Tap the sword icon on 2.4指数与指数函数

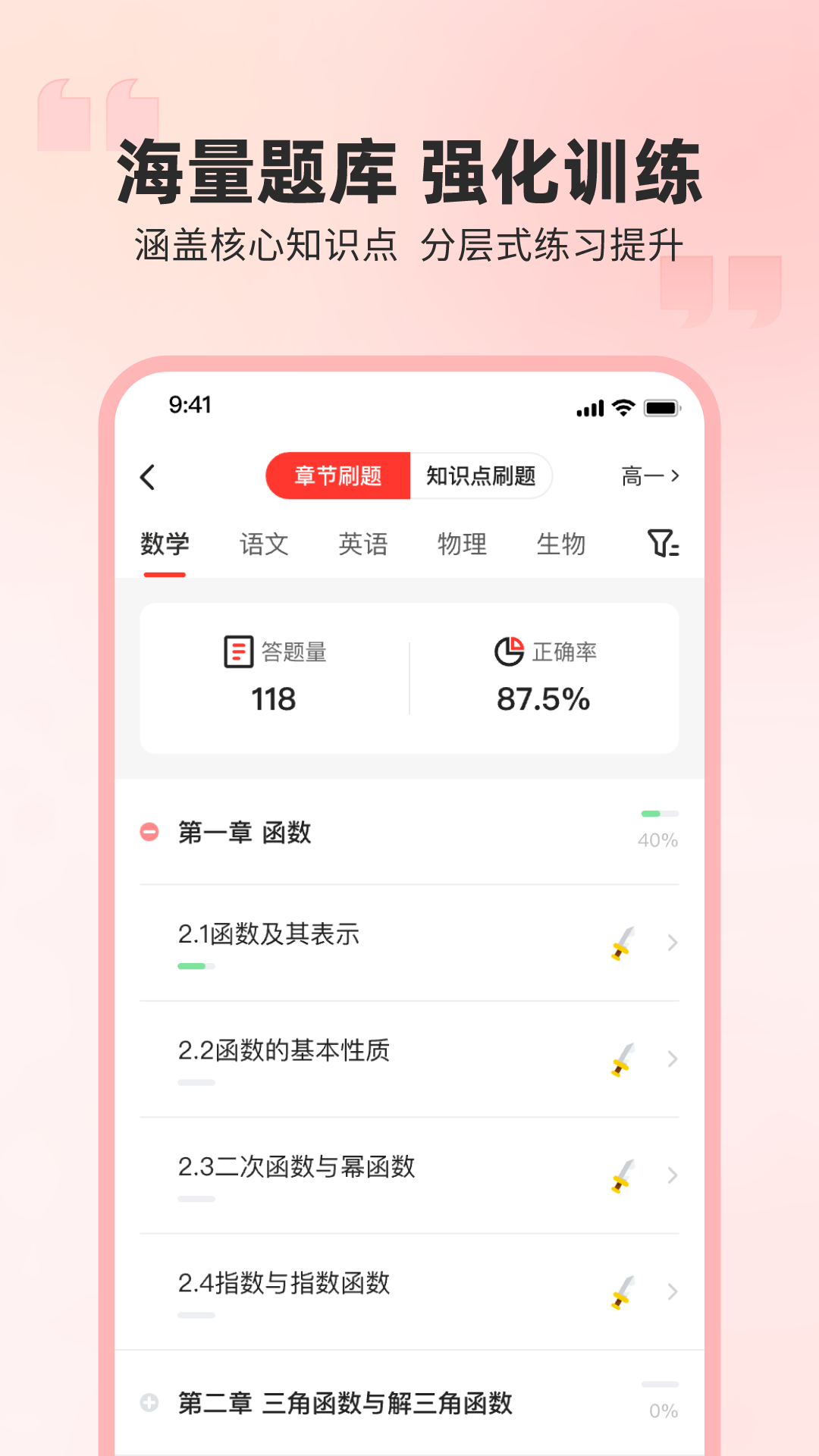621,1291
